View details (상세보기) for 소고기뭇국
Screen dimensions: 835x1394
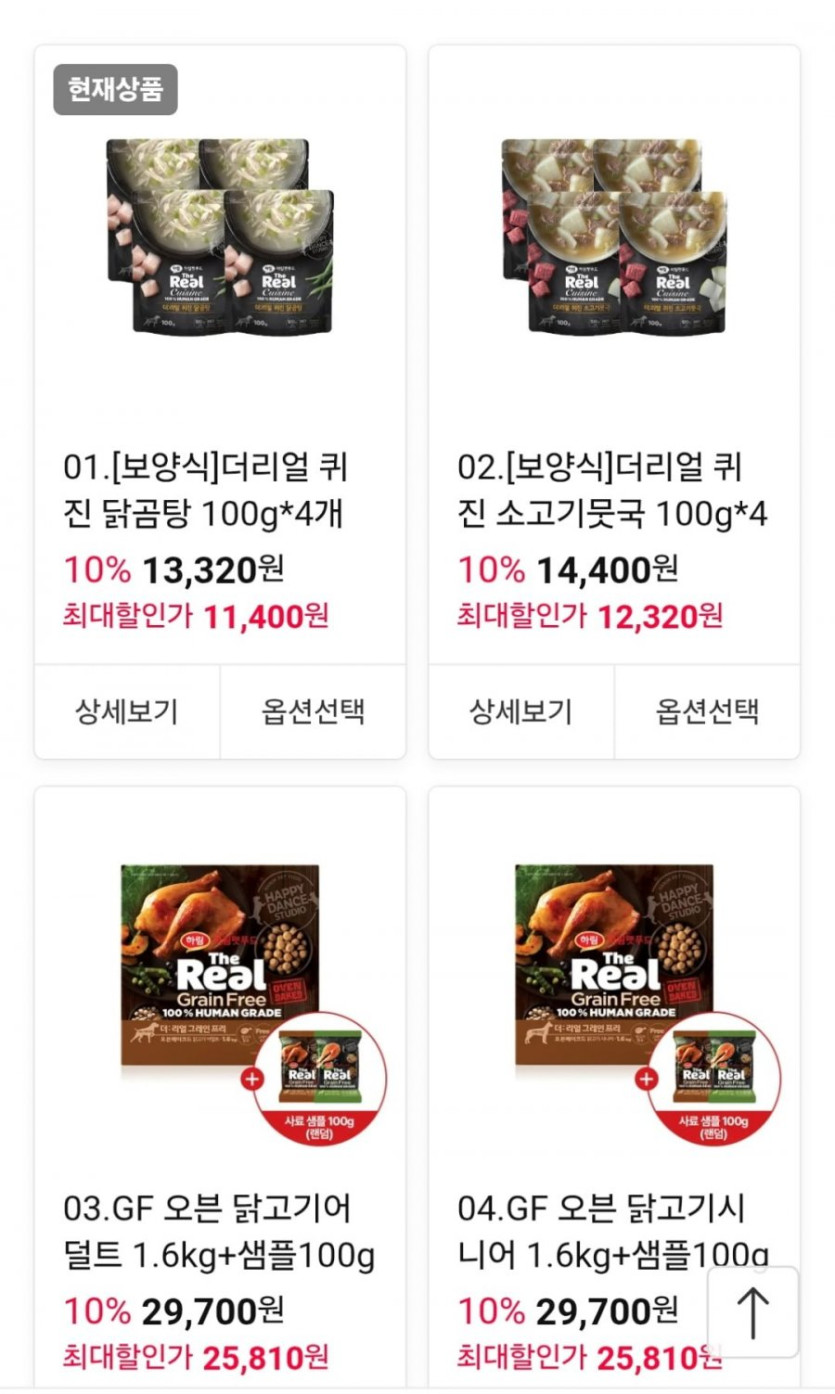[521, 712]
